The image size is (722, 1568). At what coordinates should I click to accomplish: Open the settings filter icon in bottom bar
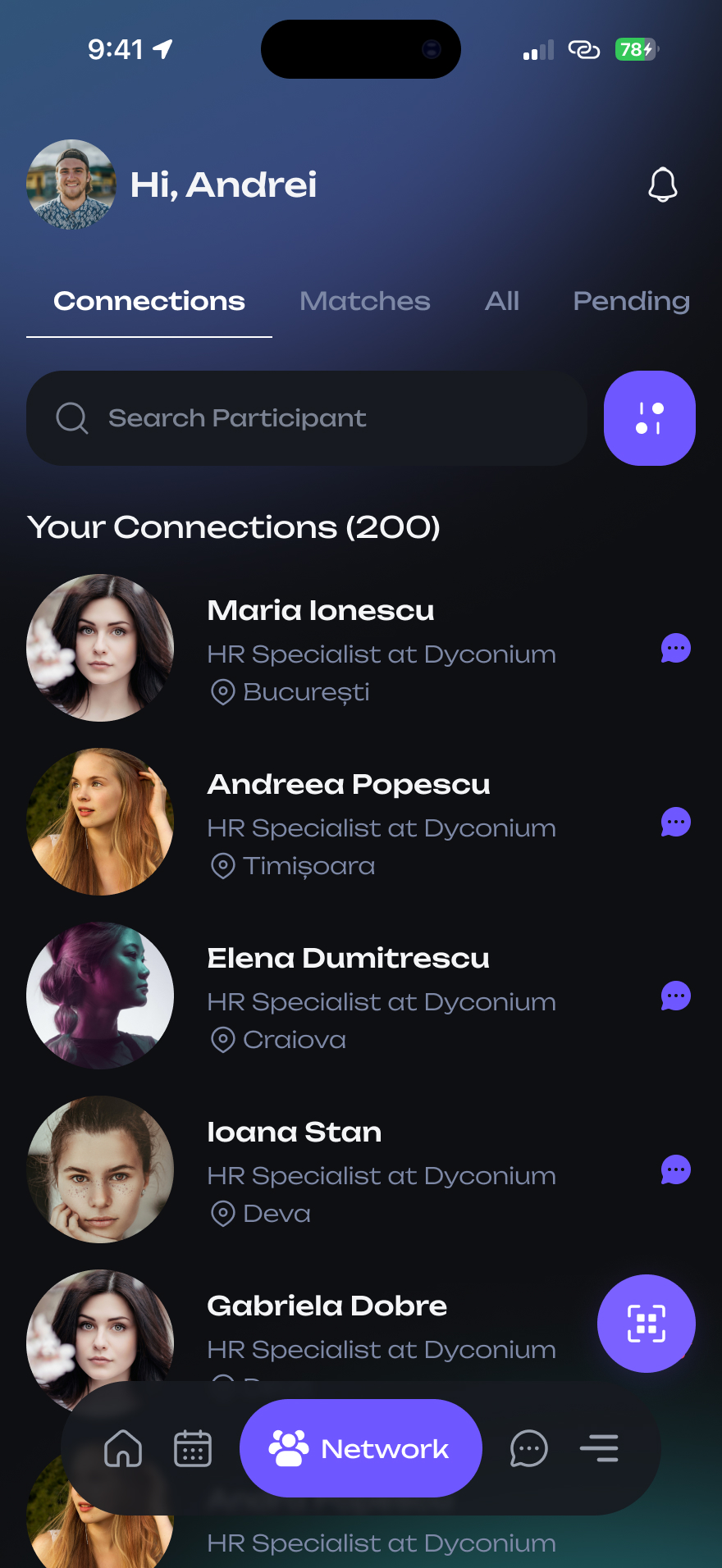coord(599,1448)
